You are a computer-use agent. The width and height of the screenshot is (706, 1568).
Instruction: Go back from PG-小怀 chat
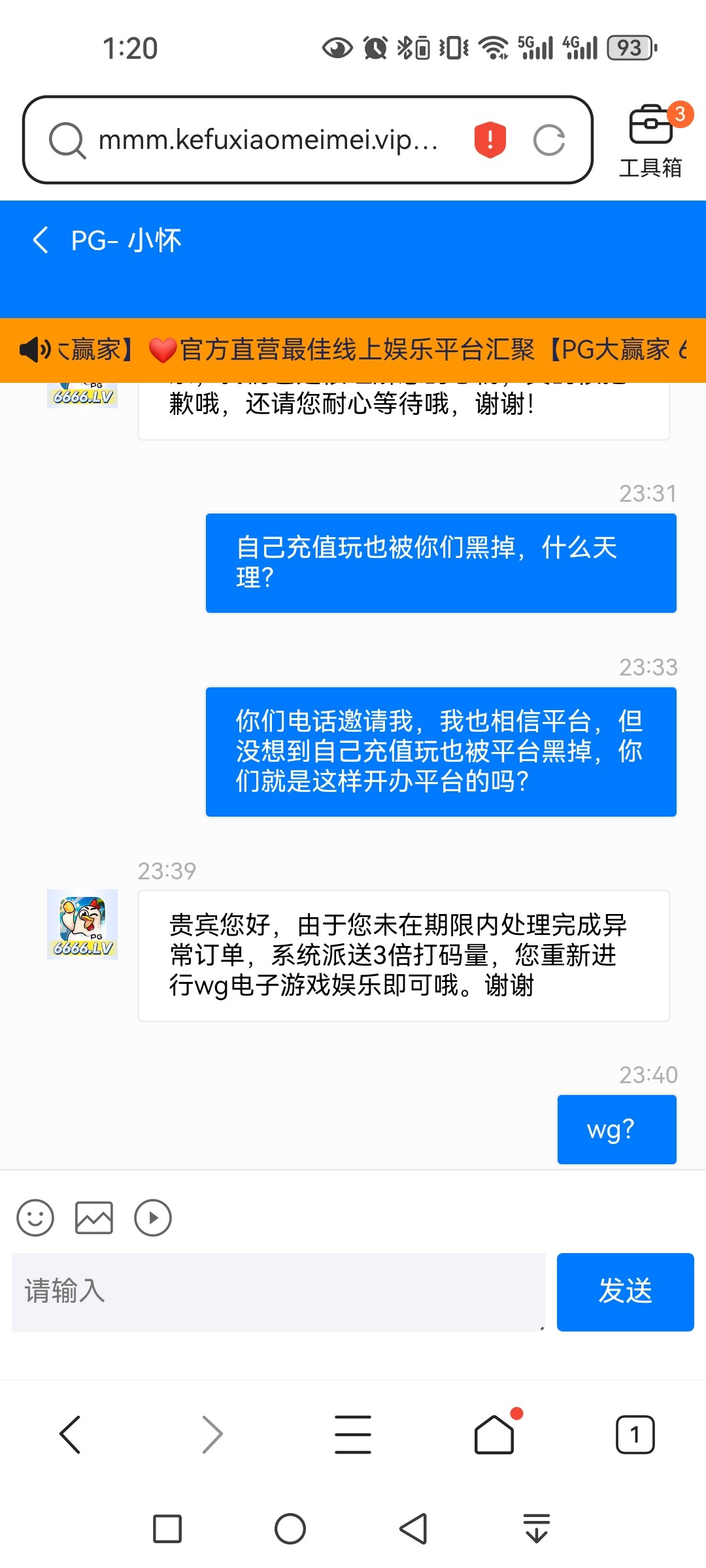coord(41,240)
